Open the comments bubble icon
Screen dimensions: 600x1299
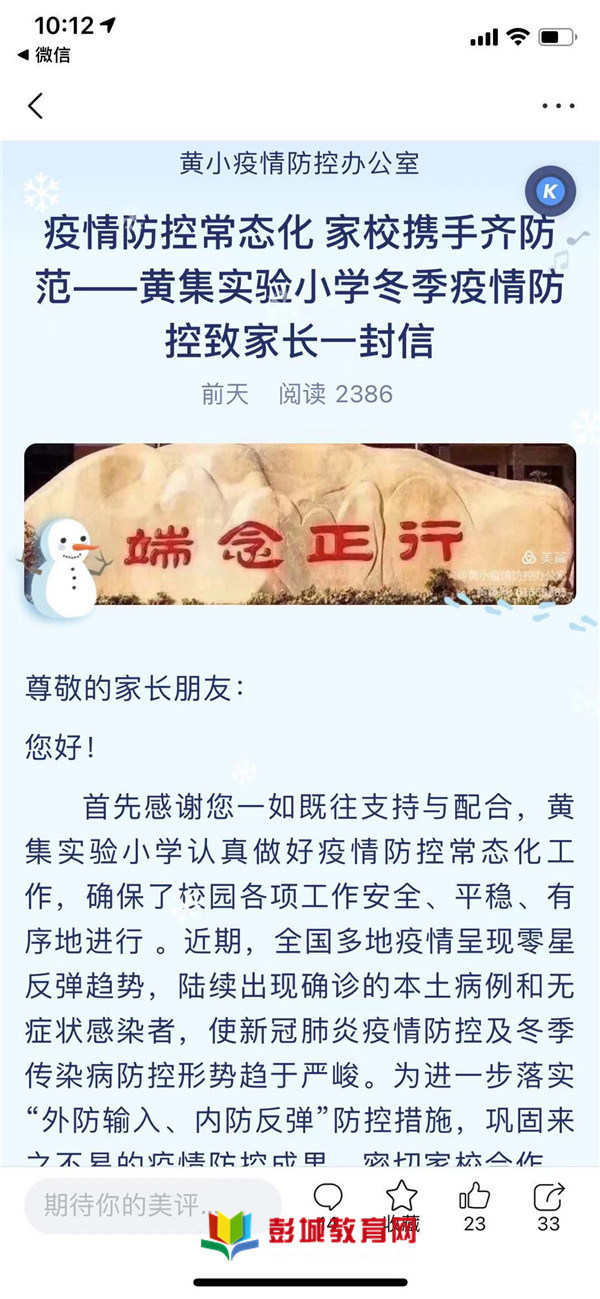point(328,1197)
